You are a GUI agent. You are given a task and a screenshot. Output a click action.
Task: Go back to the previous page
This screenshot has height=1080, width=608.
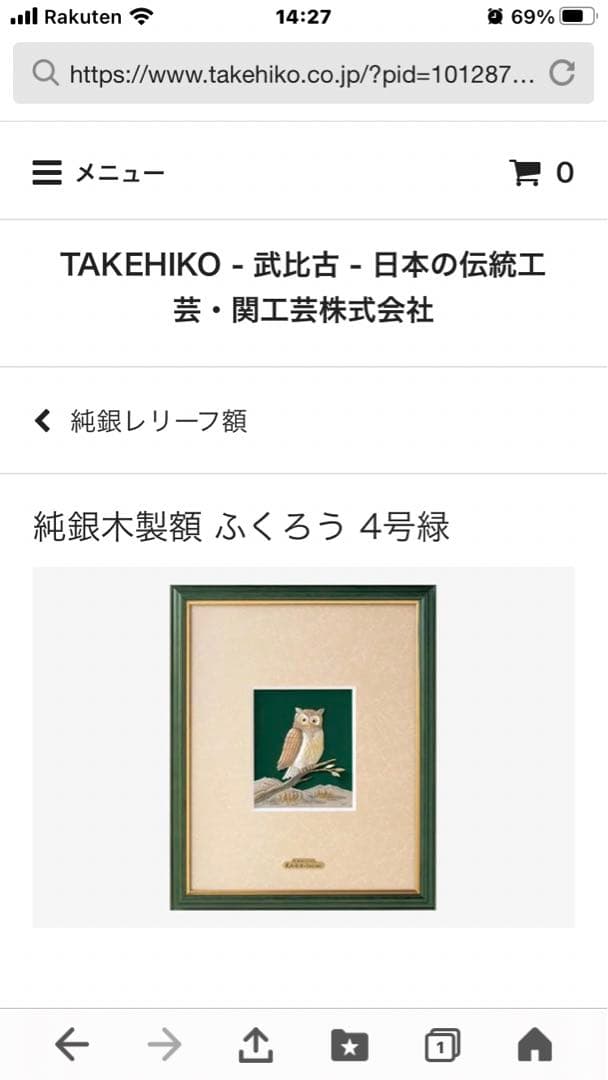point(71,1045)
